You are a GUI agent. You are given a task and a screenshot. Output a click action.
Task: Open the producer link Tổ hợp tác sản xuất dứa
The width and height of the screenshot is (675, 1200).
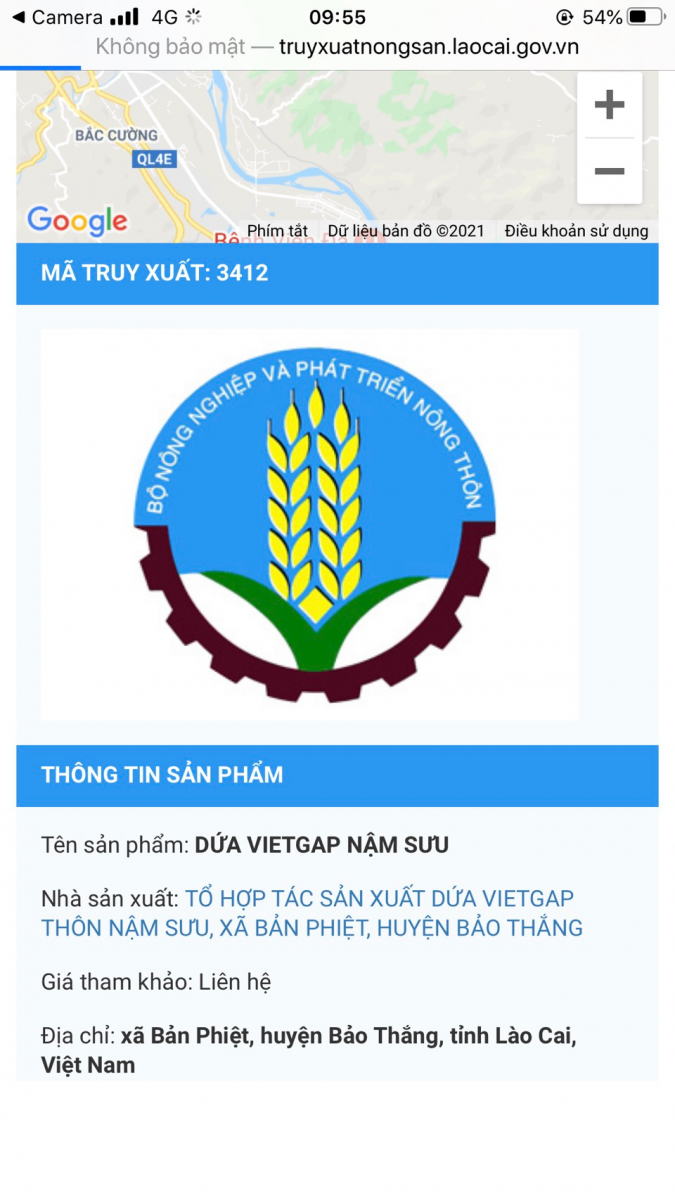[x=311, y=913]
